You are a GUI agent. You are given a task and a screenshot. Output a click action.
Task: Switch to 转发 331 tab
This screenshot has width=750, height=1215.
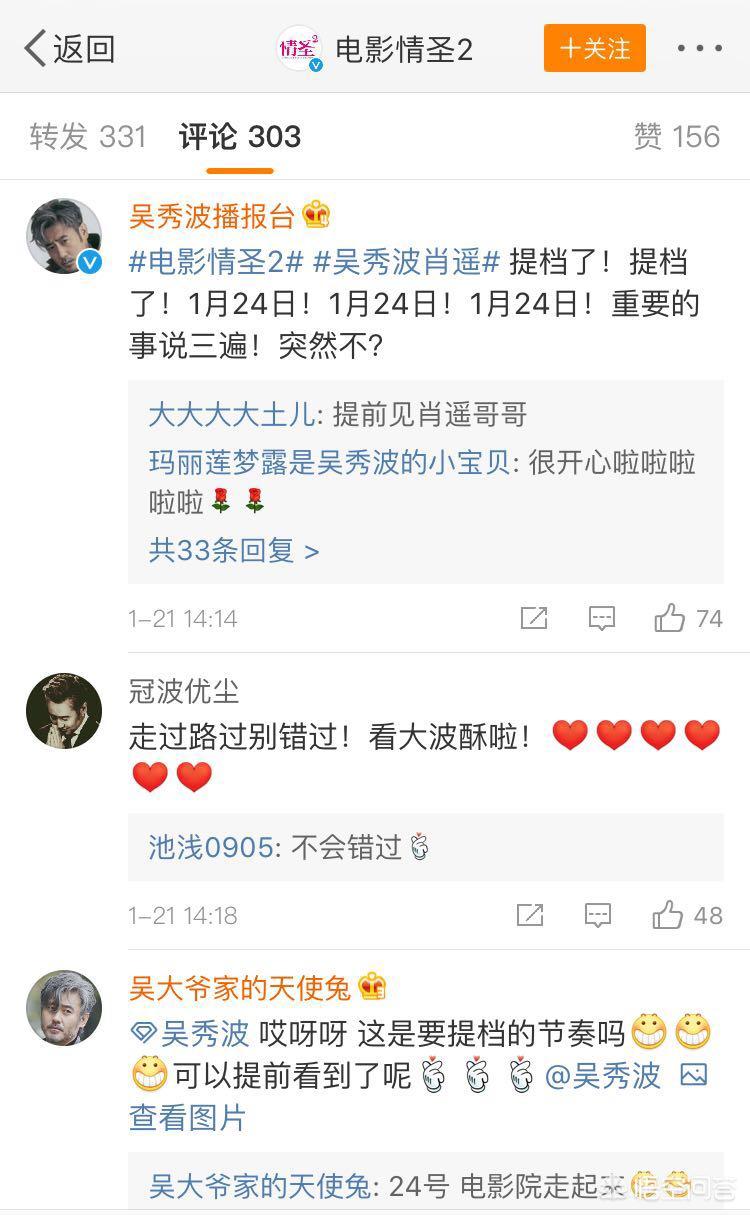(x=88, y=137)
